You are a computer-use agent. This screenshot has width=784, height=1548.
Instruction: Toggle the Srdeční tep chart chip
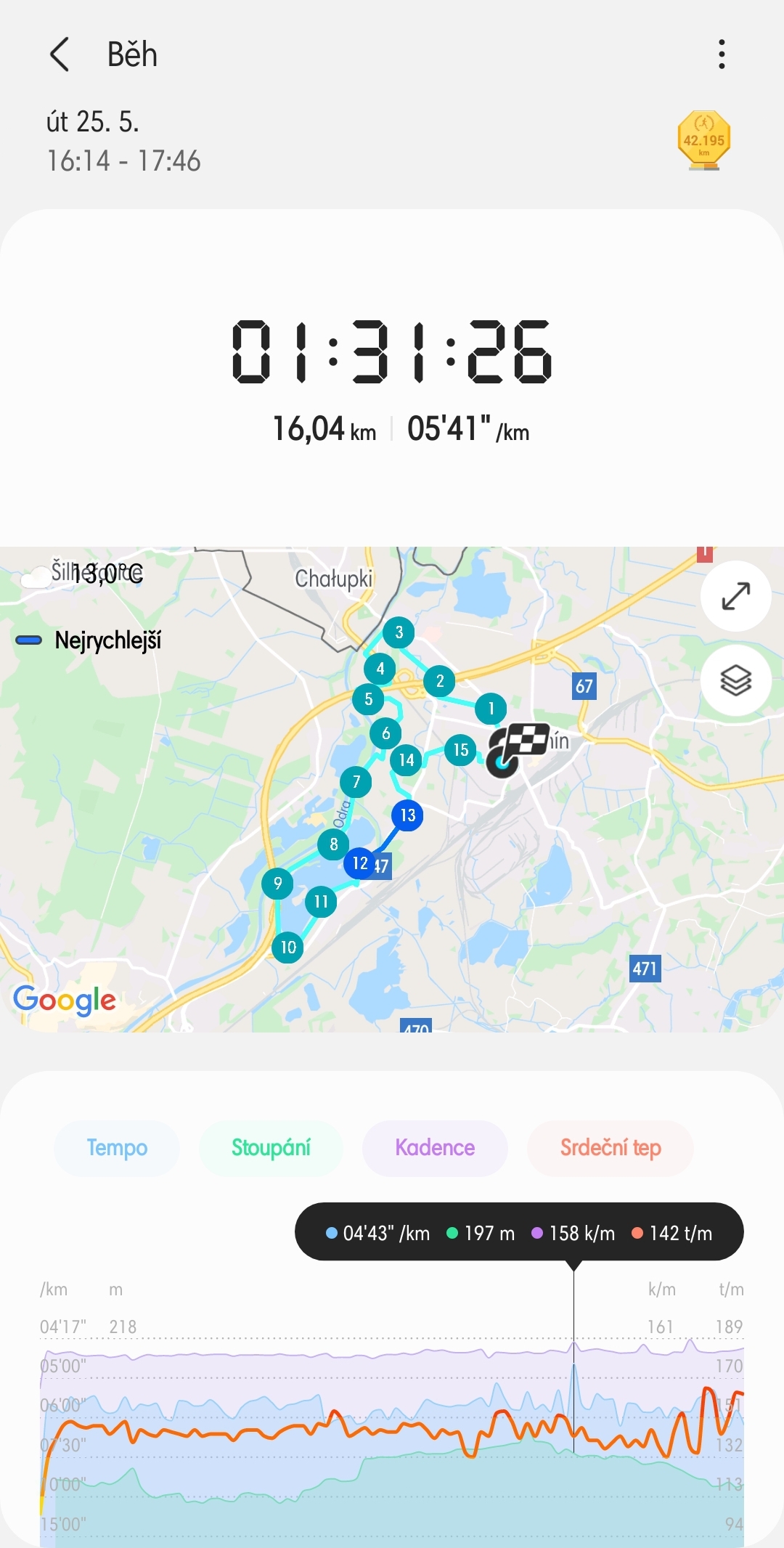(611, 1148)
